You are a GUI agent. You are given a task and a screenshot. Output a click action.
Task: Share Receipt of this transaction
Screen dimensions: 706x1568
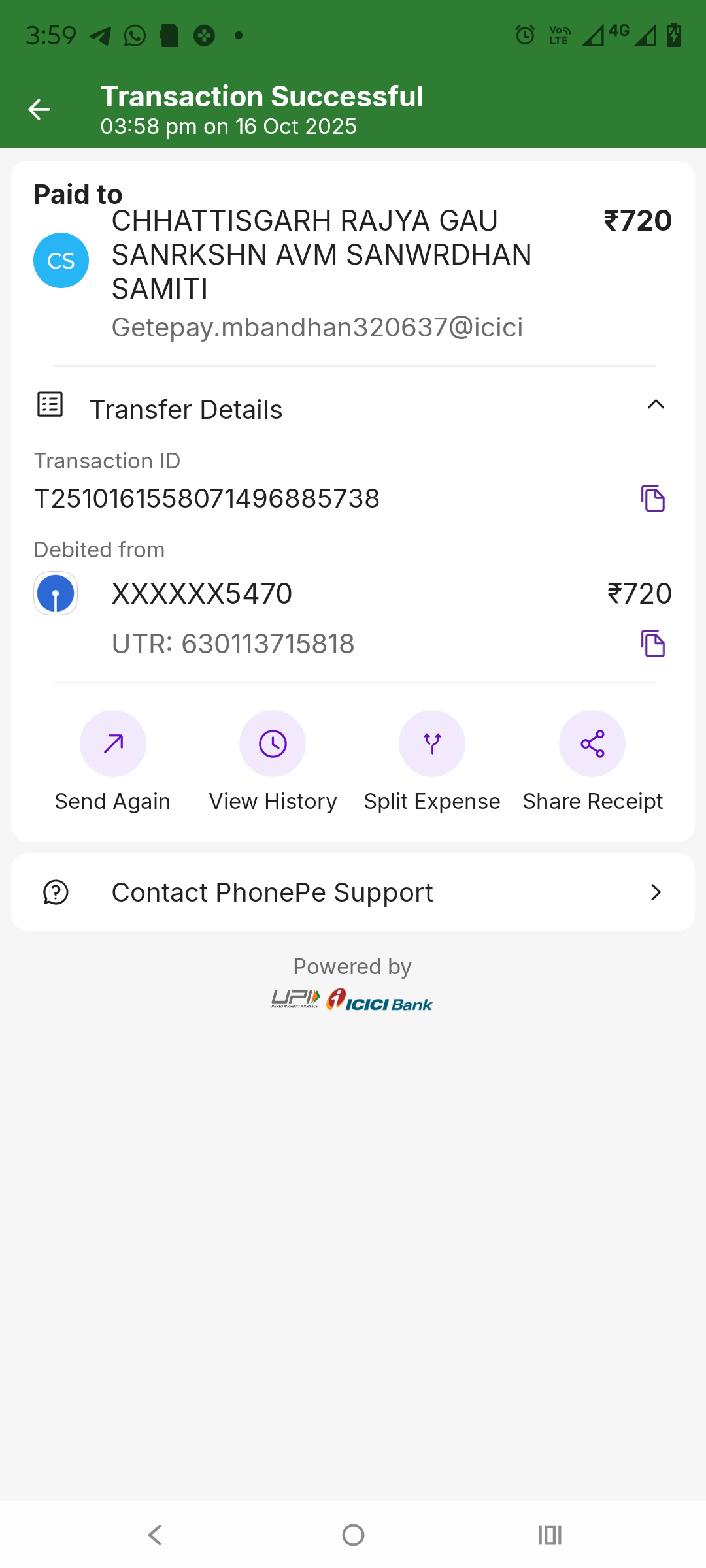tap(592, 743)
